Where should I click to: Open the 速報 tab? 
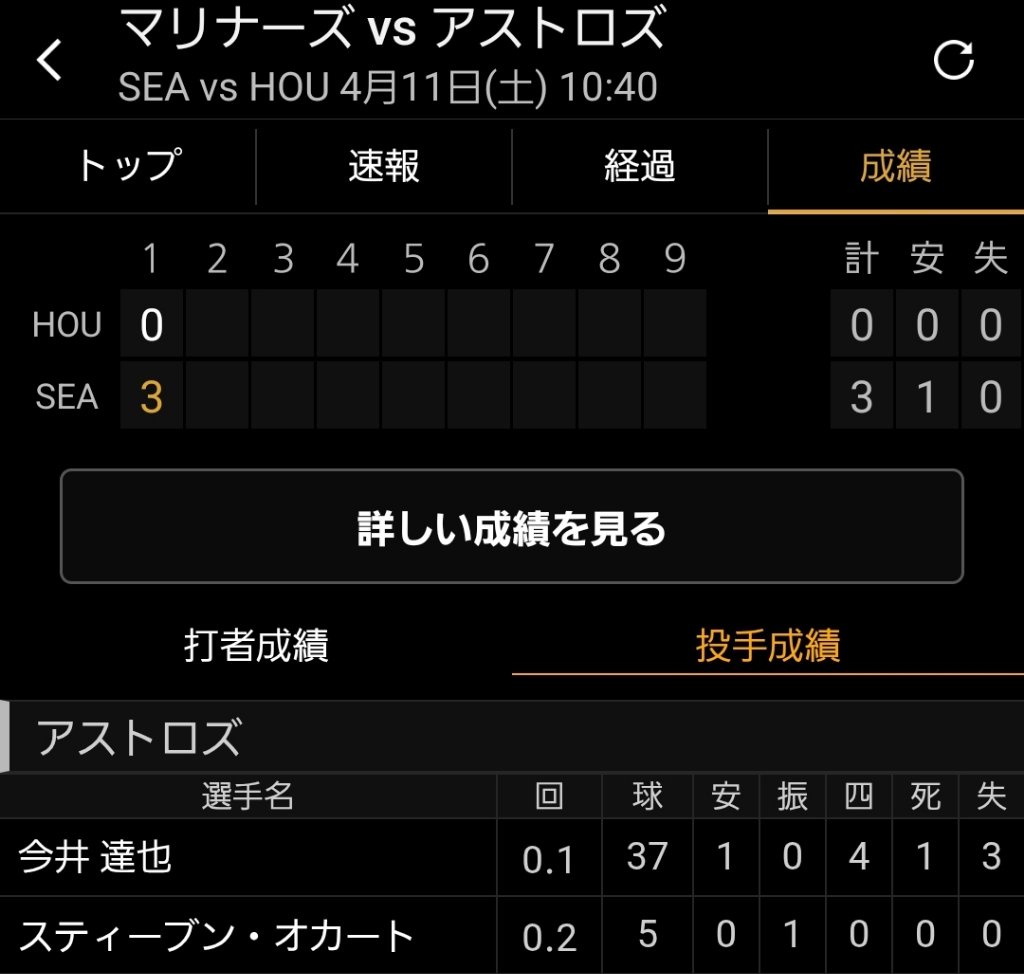click(384, 166)
